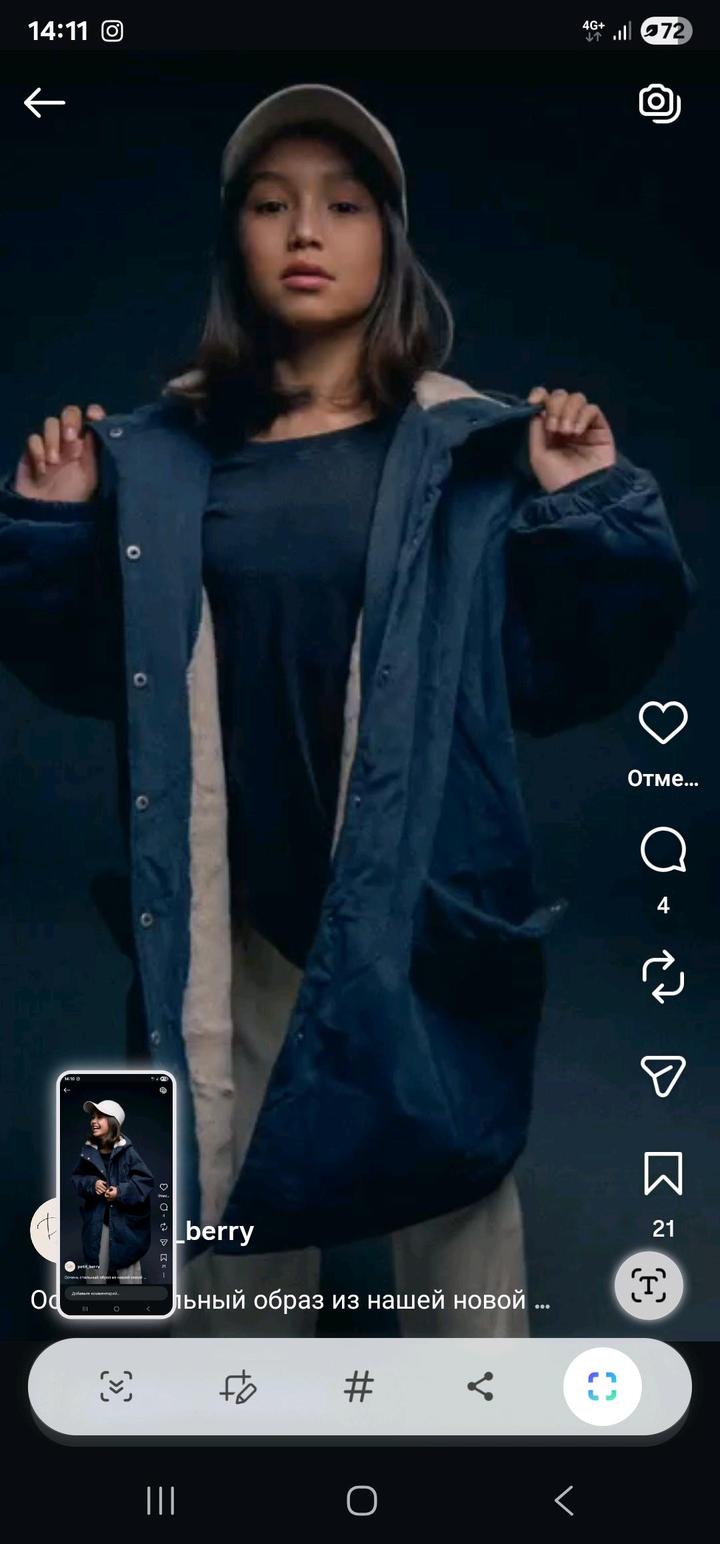
Task: Open the comments bubble
Action: point(663,852)
